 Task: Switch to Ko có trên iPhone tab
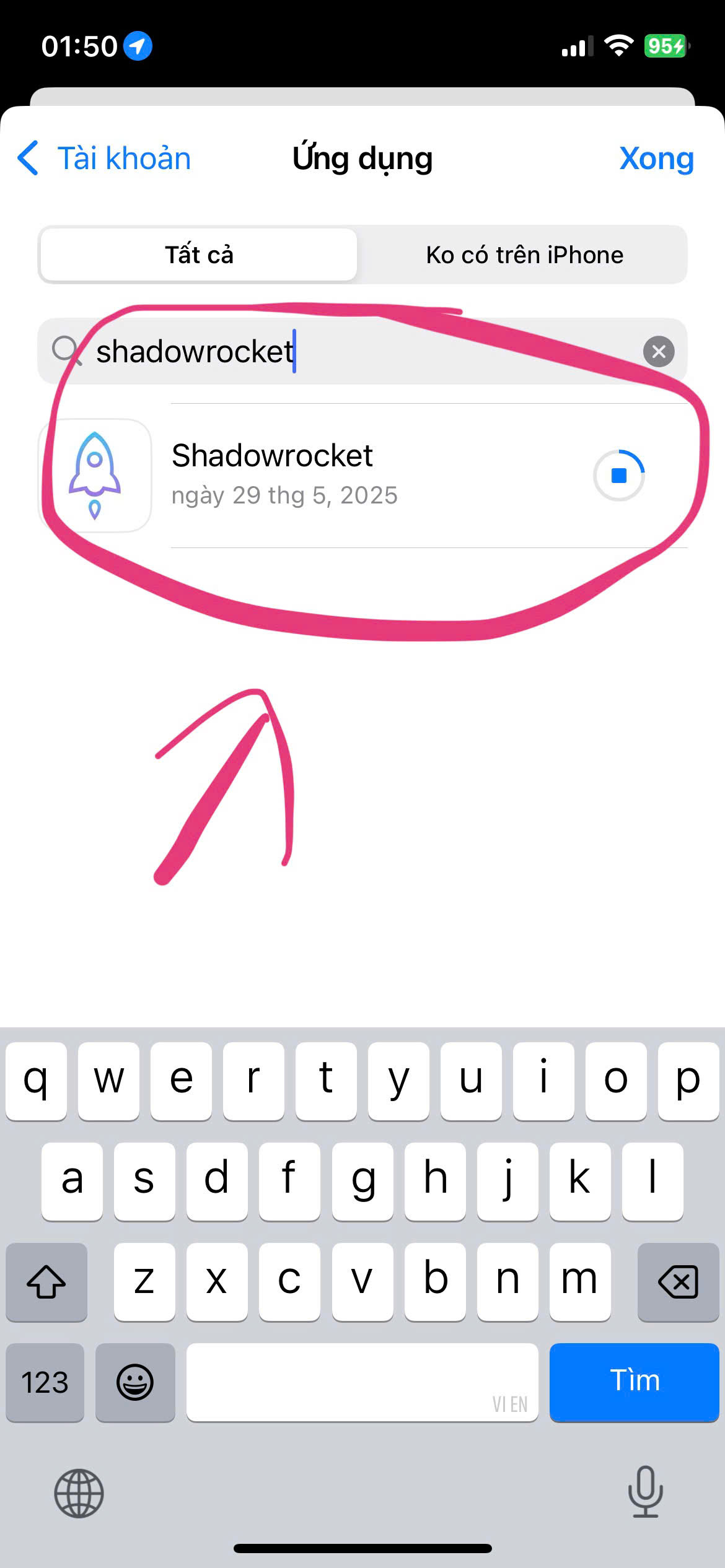pos(524,255)
